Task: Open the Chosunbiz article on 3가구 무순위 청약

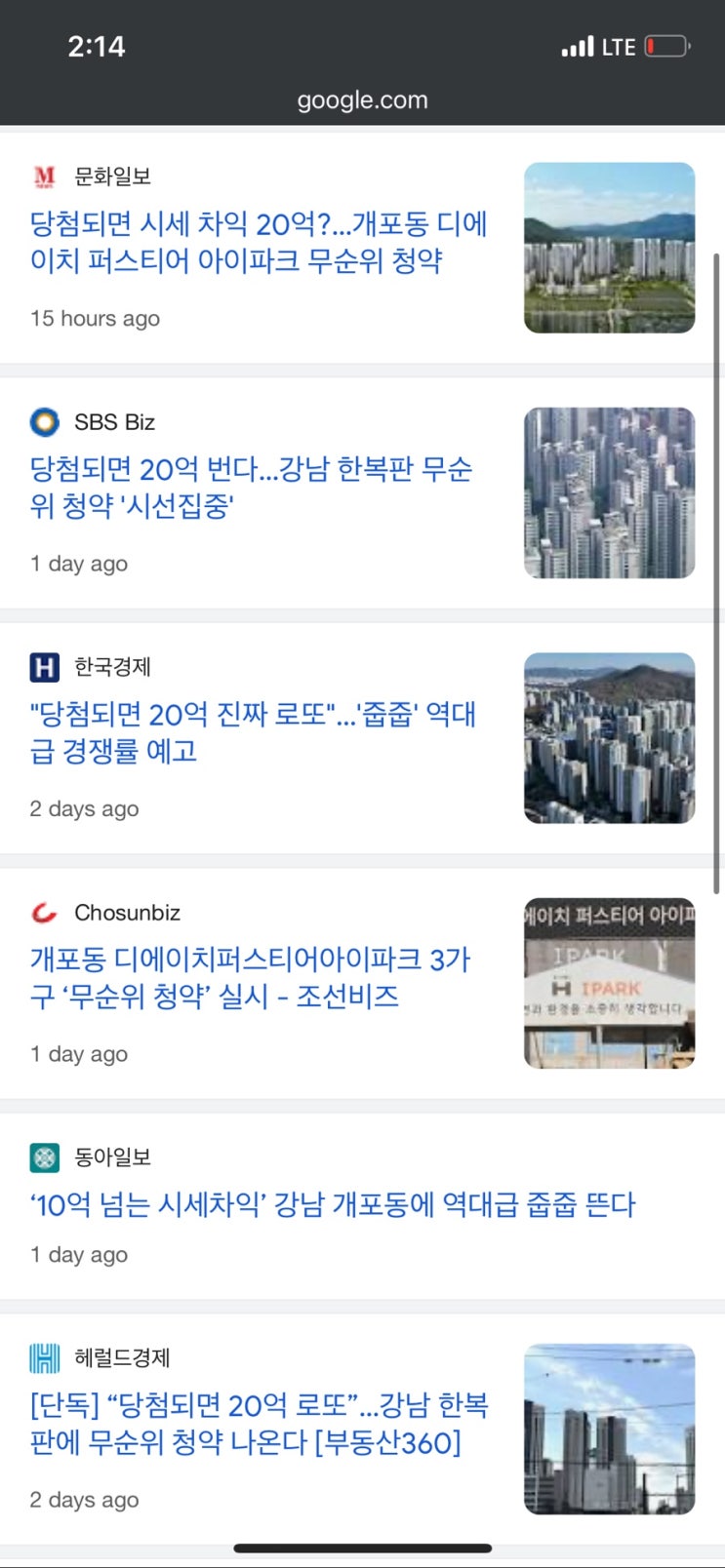Action: [x=250, y=978]
